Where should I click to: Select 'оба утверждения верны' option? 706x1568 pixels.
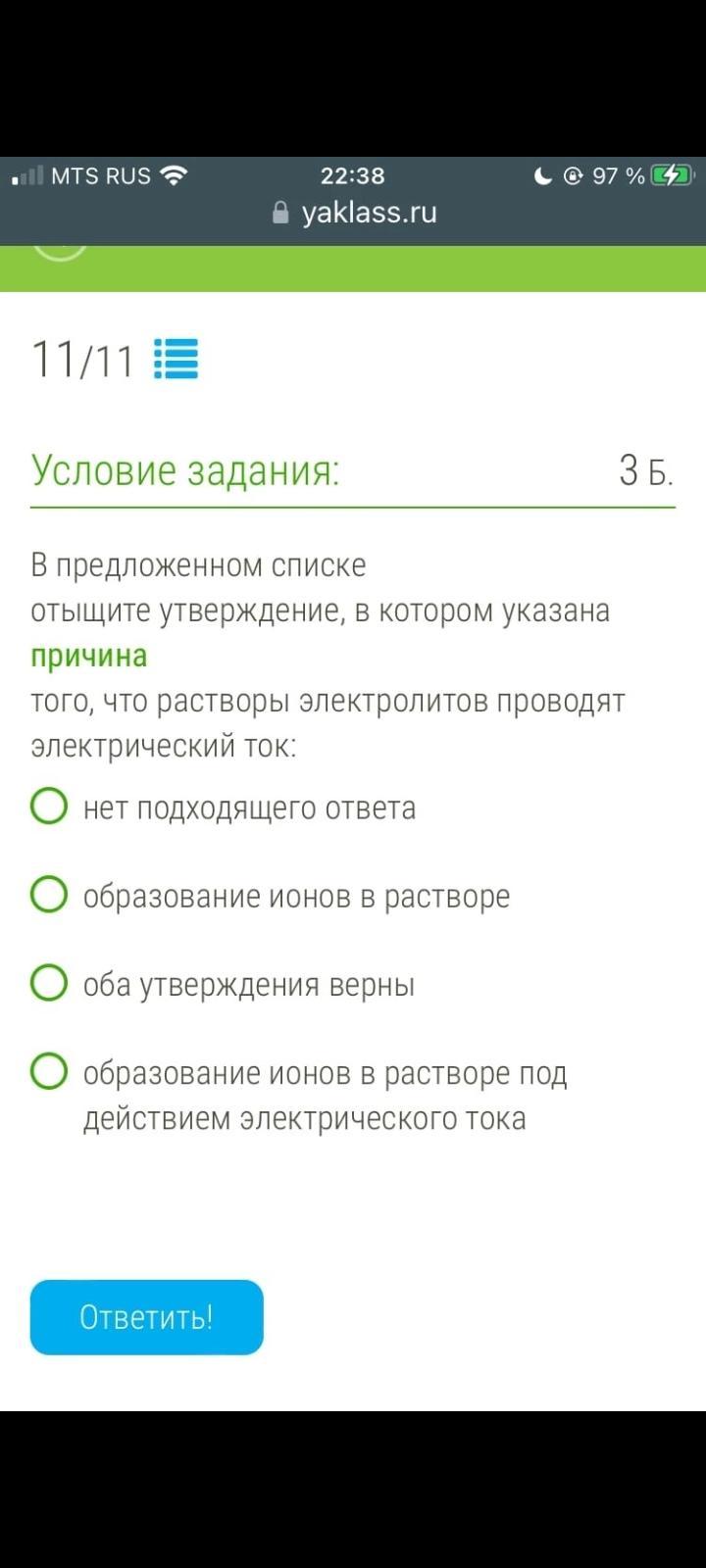(49, 983)
